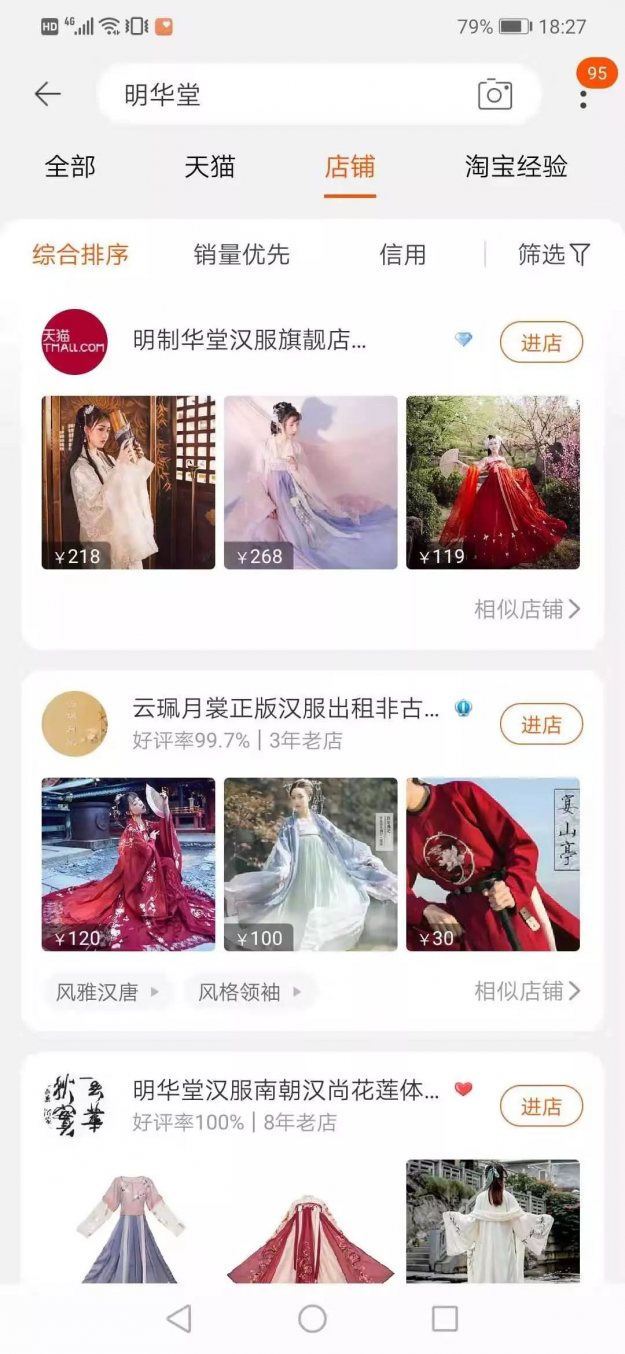This screenshot has width=625, height=1354.
Task: Switch to the 淘宝经验 tab
Action: (x=516, y=167)
